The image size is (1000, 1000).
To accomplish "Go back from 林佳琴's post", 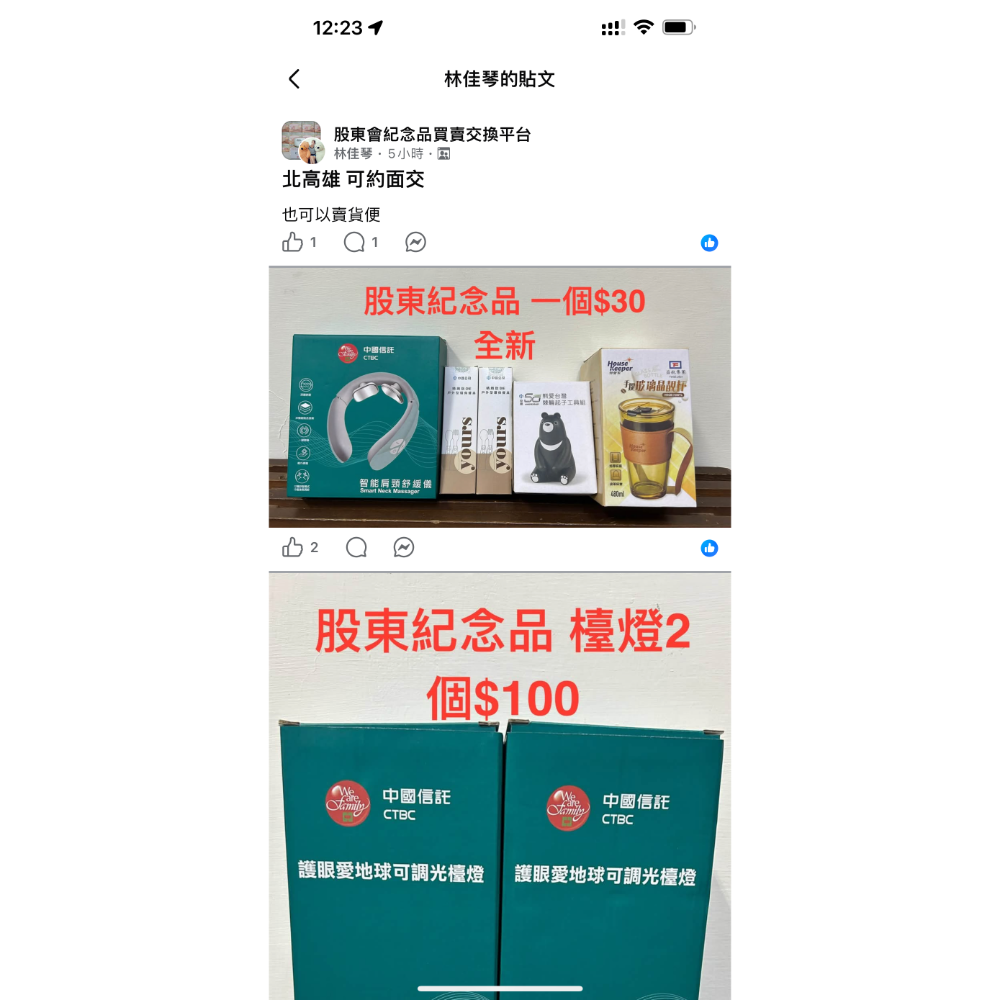I will pyautogui.click(x=294, y=79).
